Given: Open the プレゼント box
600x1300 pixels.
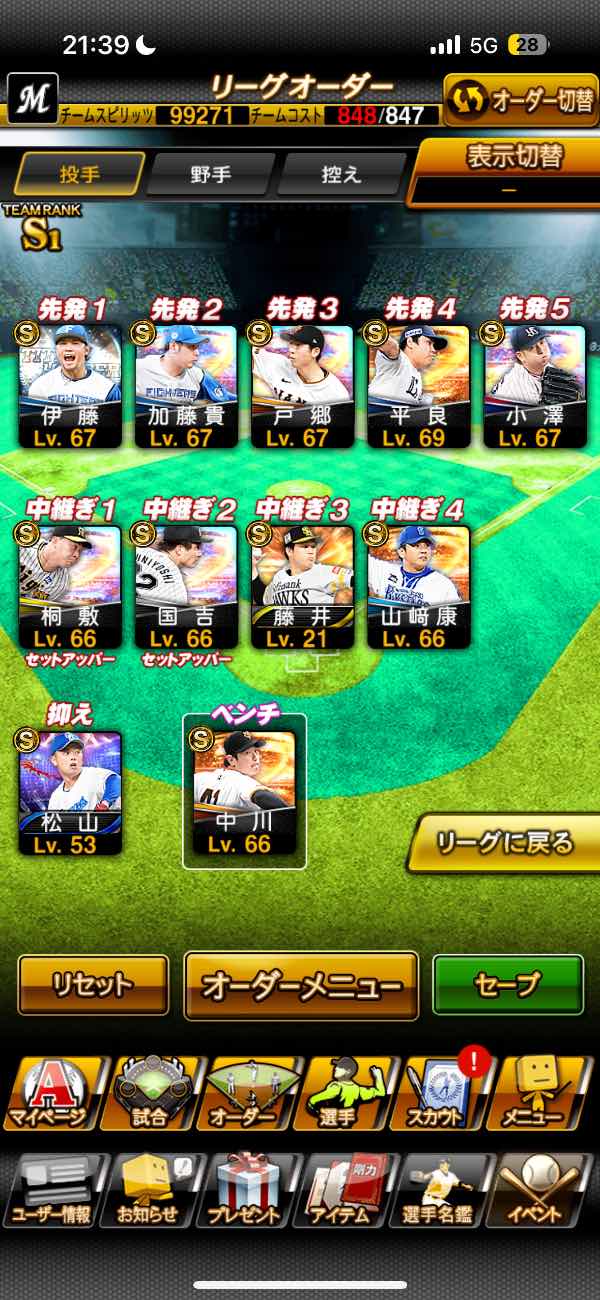Looking at the screenshot, I should [x=245, y=1190].
